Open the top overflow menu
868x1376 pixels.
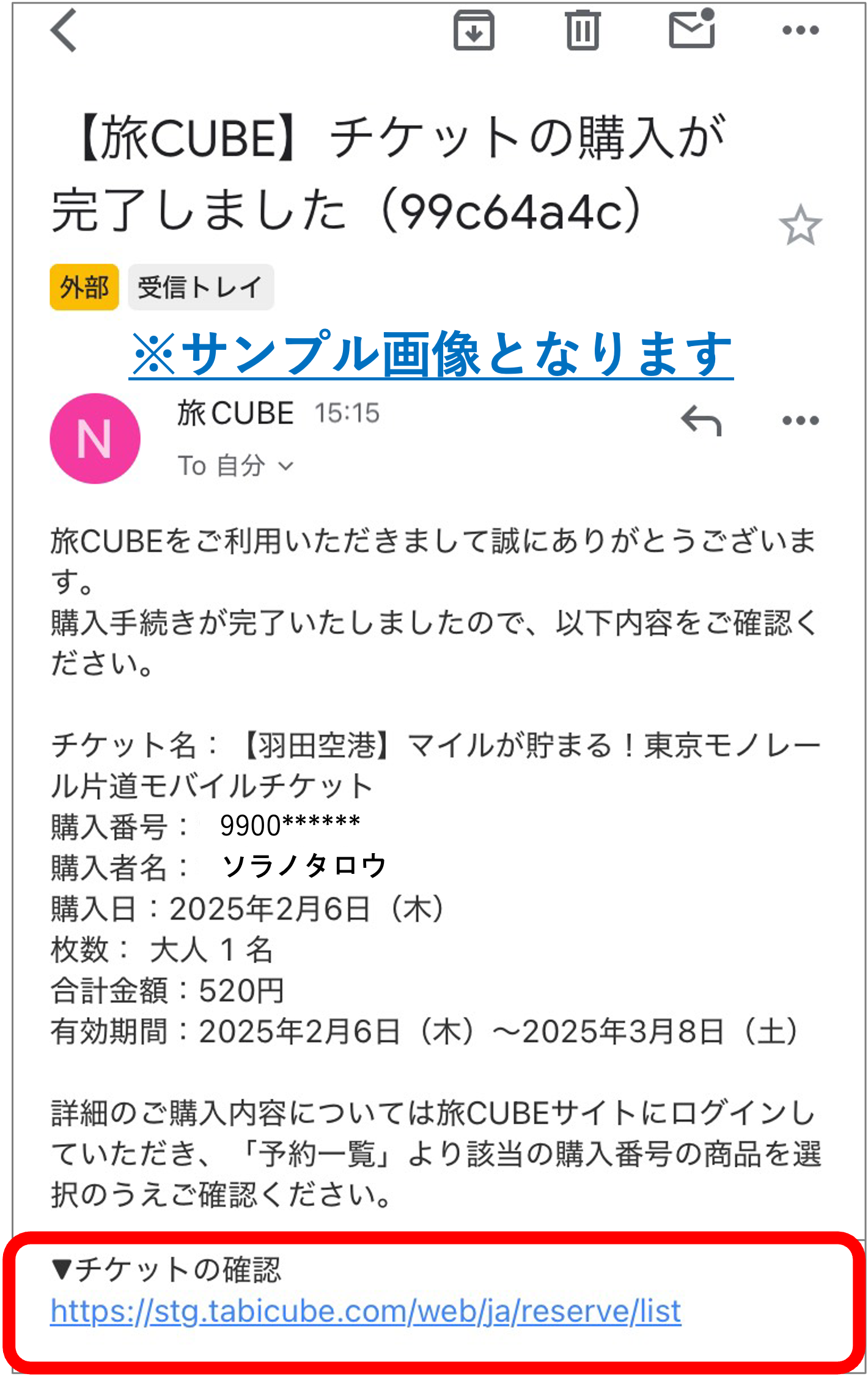(800, 30)
